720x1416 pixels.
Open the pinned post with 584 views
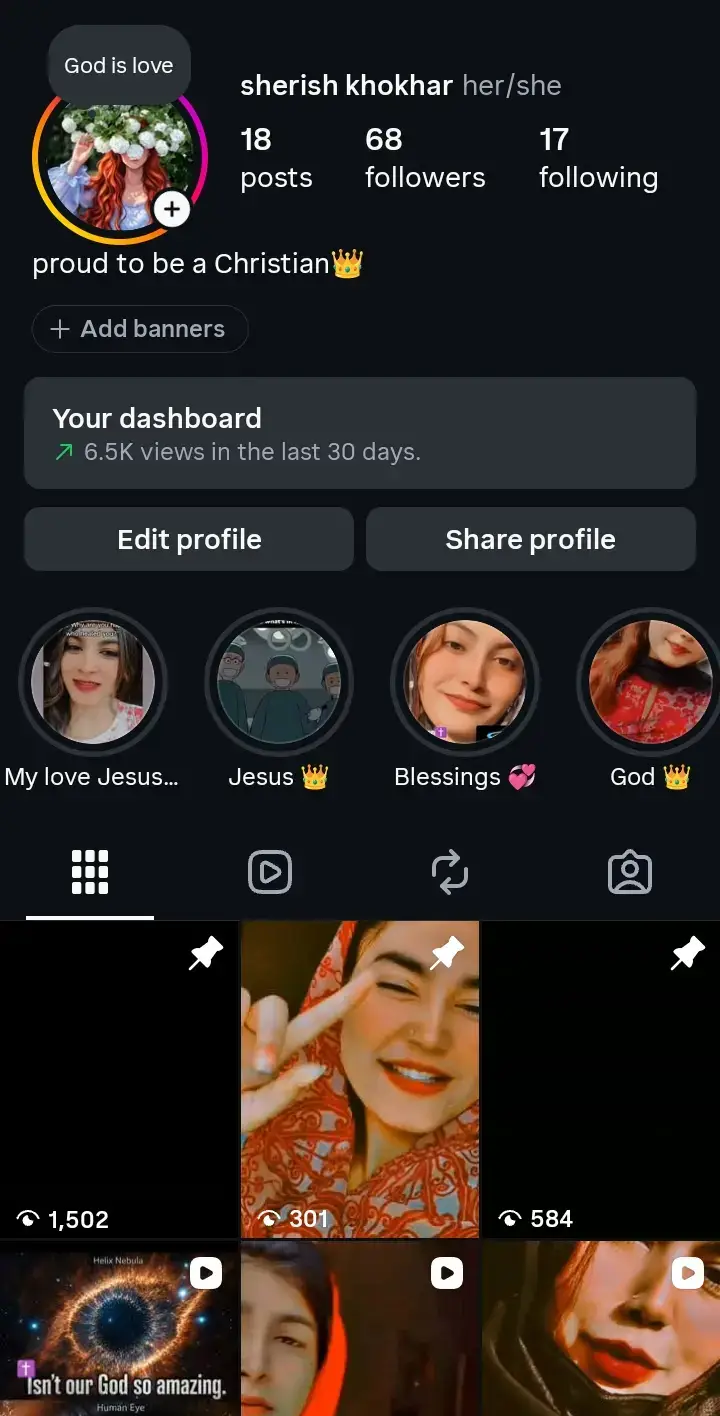tap(601, 1080)
